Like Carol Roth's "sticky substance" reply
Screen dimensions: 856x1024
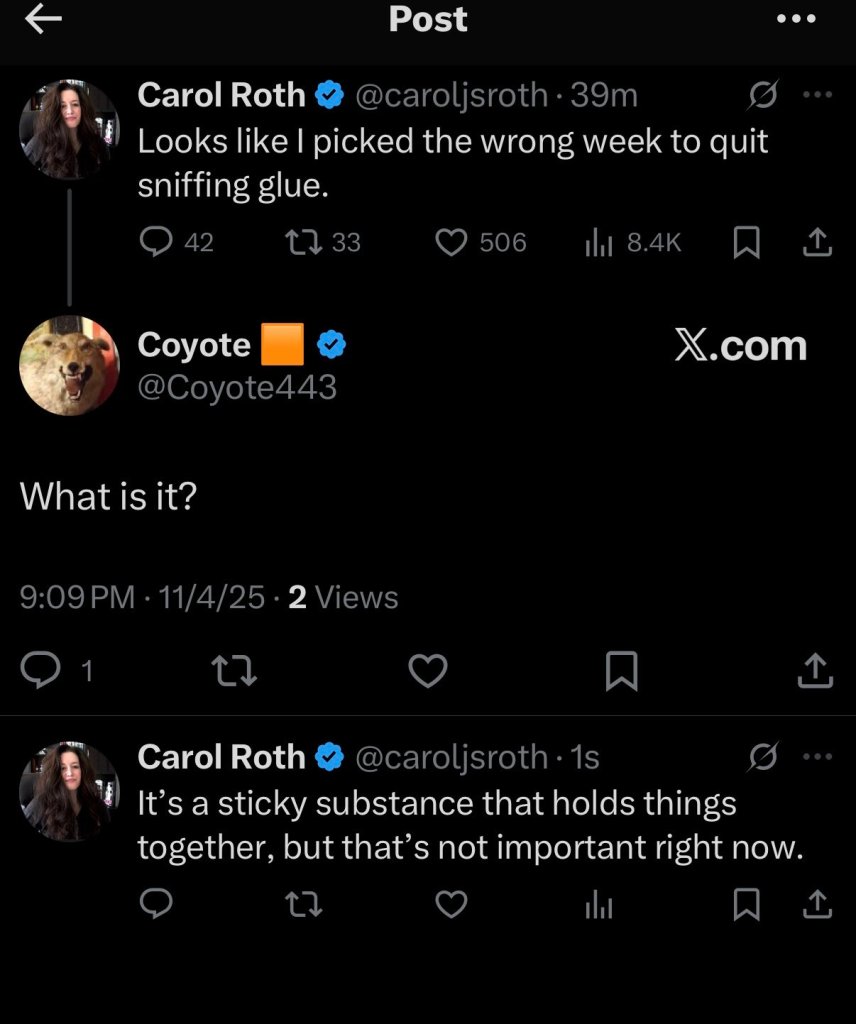coord(452,905)
